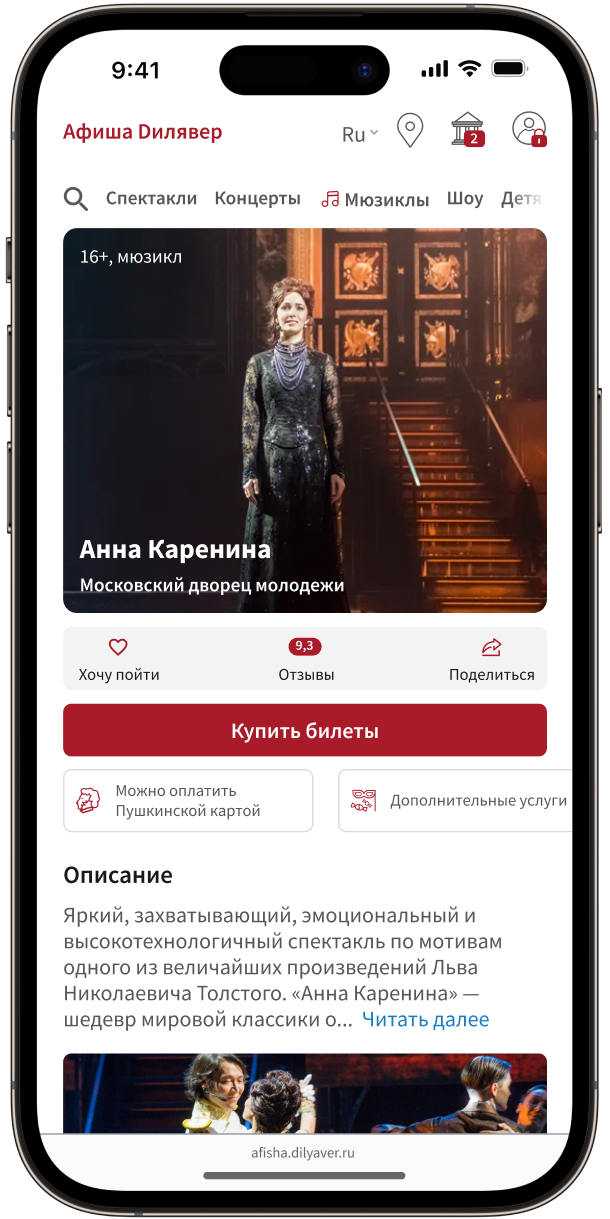
Task: Open Дополнительные услуги chip
Action: (460, 800)
